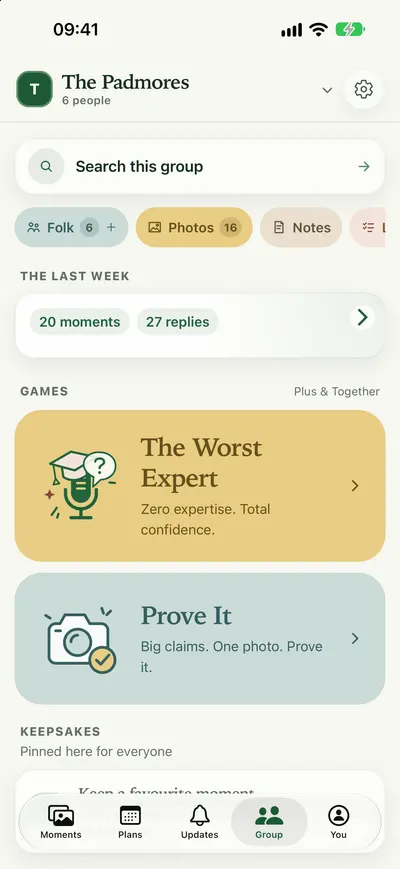This screenshot has width=400, height=869.
Task: View the 27 replies pill
Action: 178,322
